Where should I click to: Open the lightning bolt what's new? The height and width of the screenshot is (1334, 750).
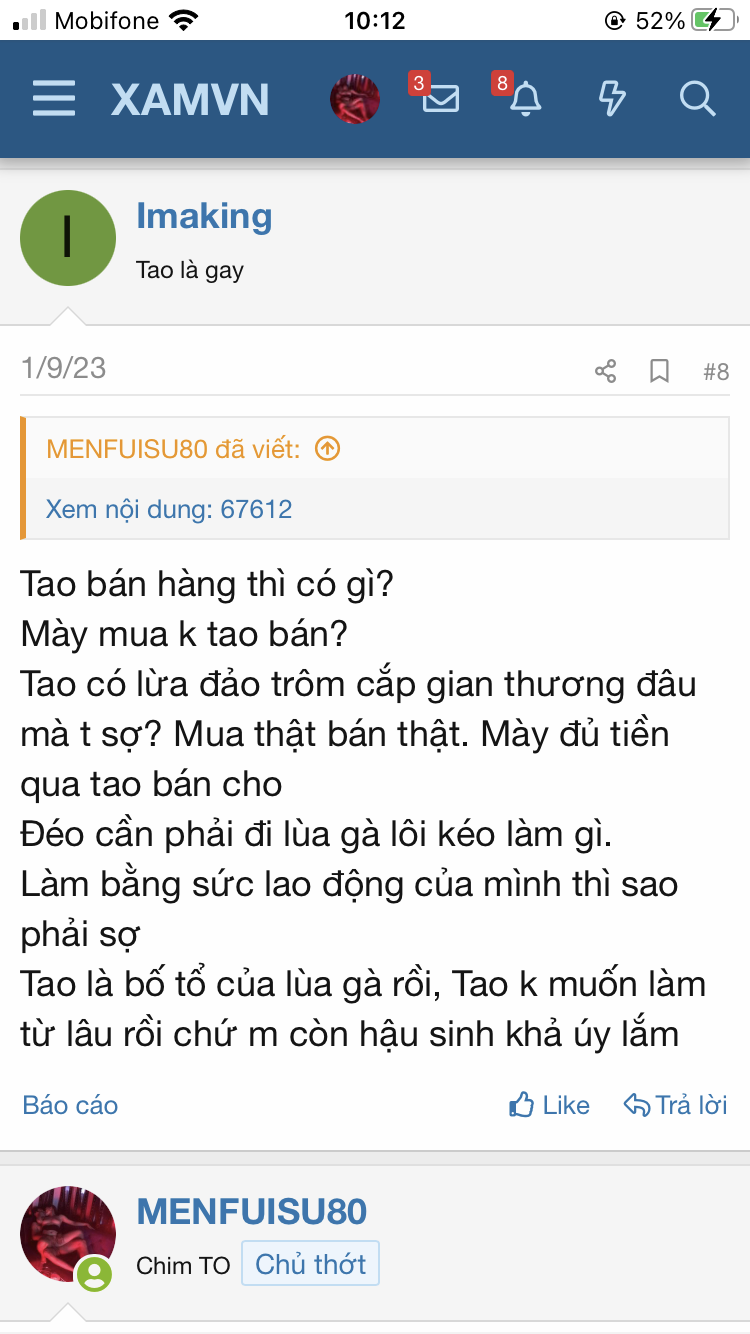[x=611, y=99]
